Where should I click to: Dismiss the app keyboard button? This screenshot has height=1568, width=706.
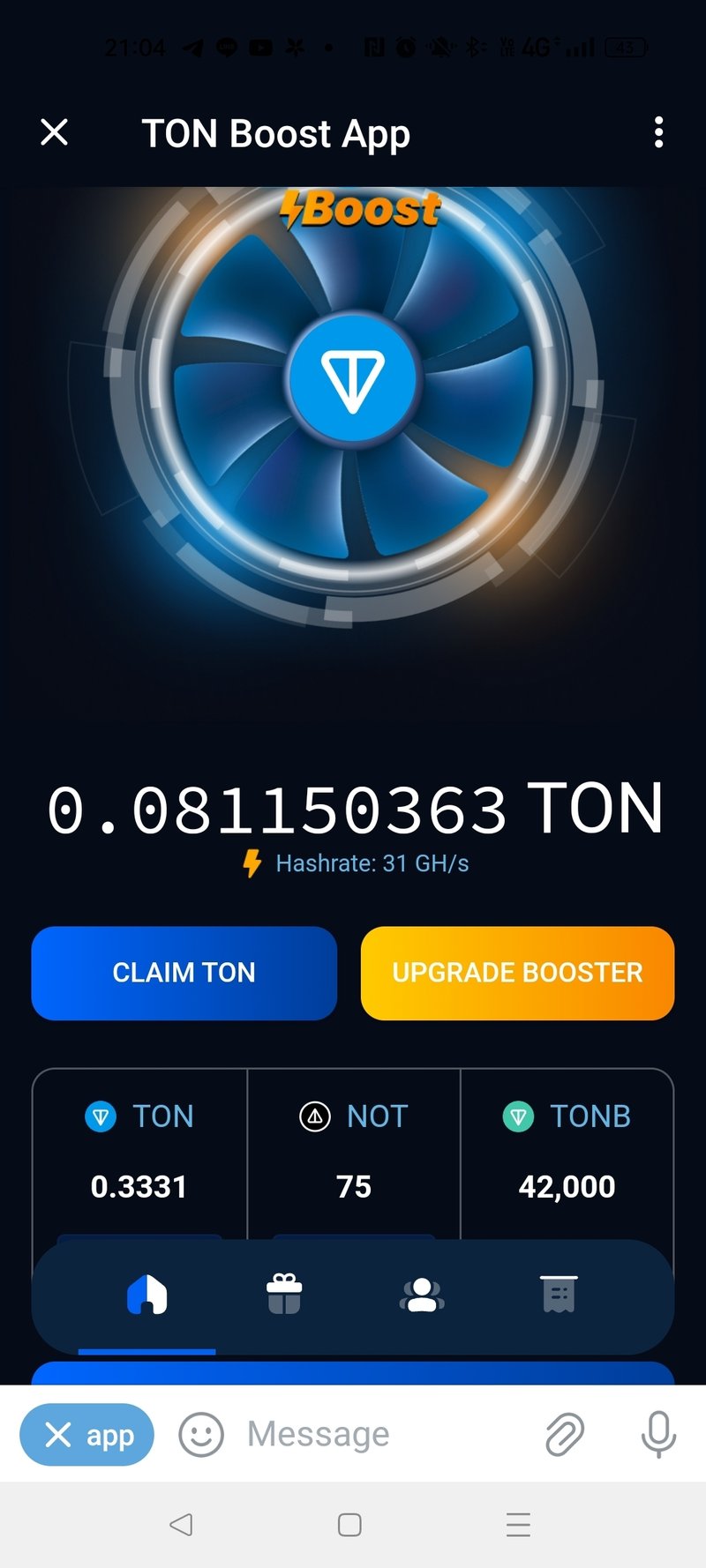pyautogui.click(x=86, y=1435)
